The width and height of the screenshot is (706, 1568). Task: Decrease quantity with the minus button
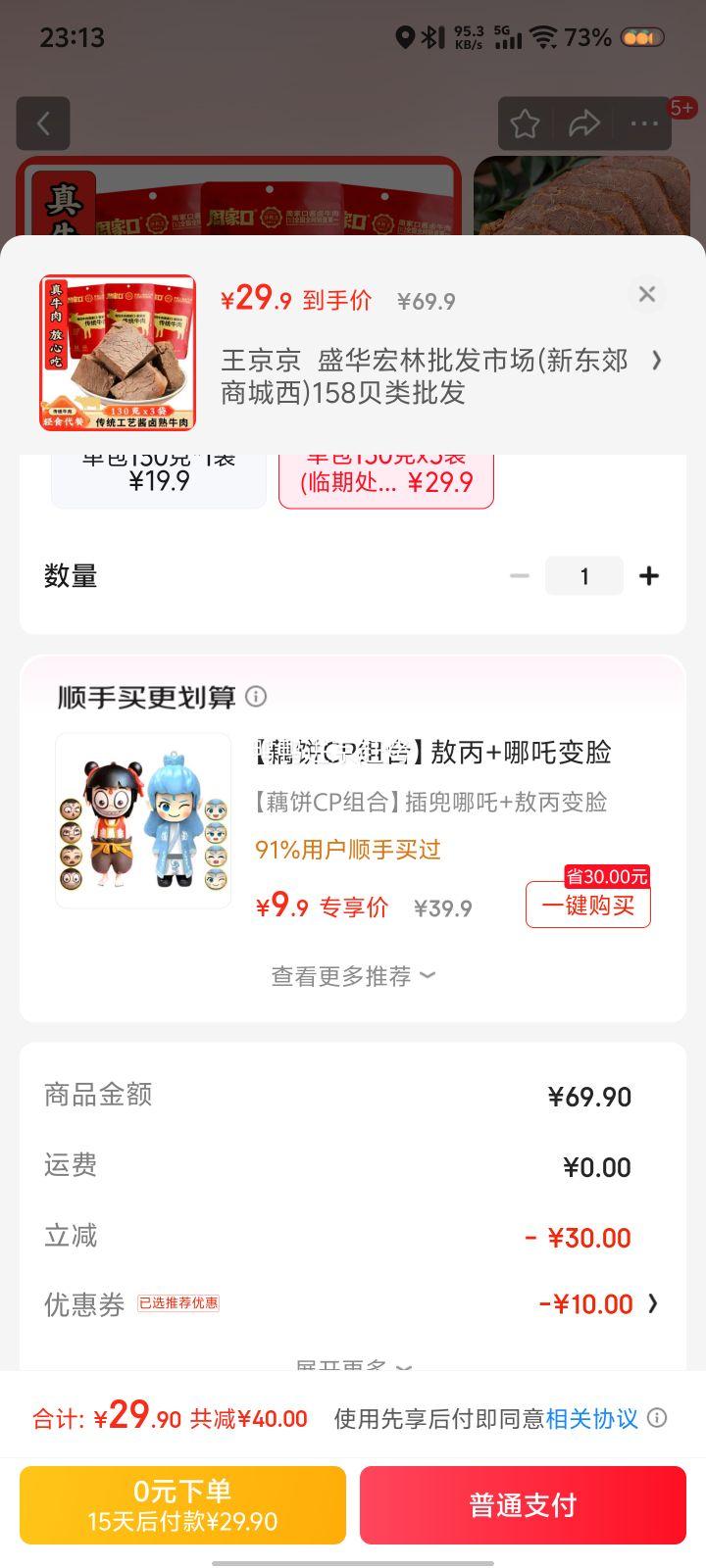point(520,576)
